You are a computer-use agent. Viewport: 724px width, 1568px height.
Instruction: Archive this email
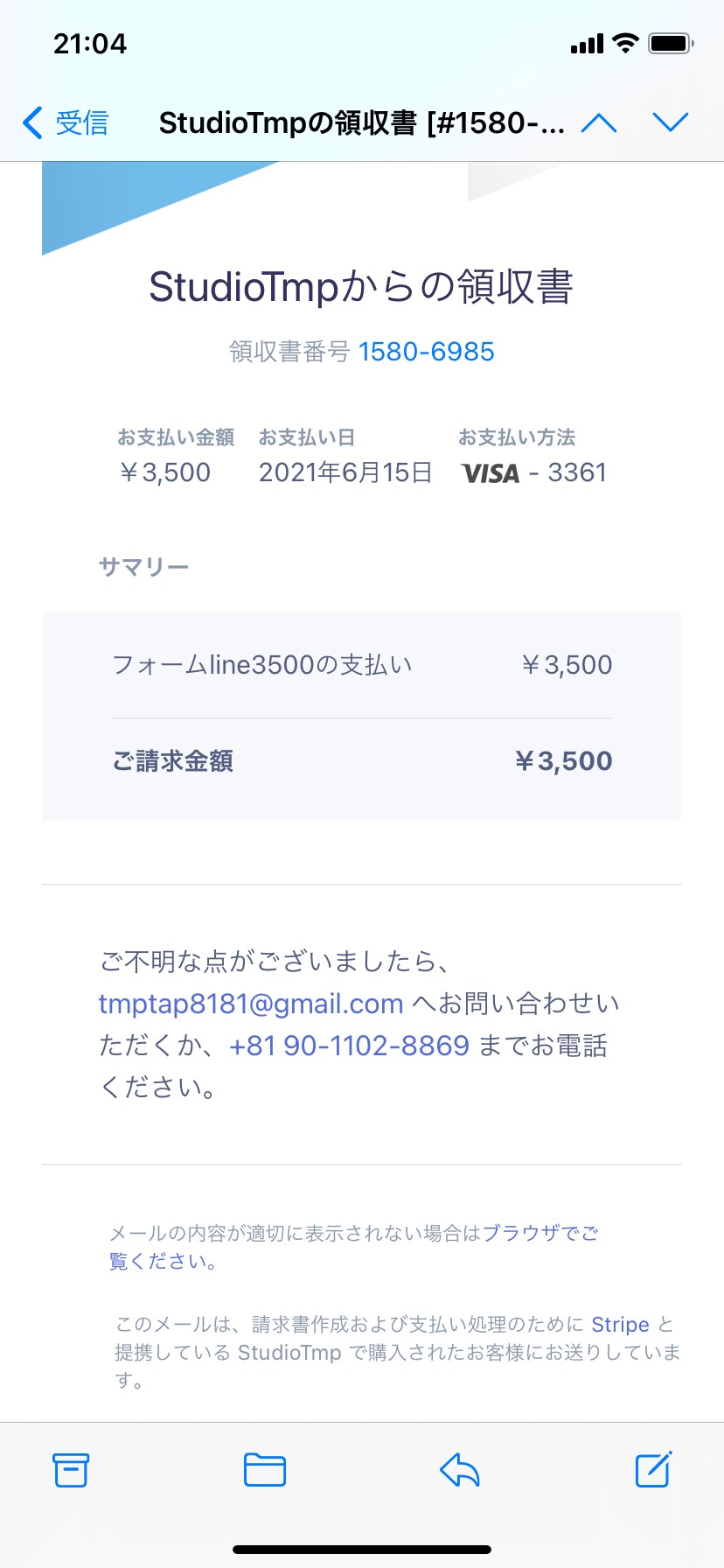(x=71, y=1470)
